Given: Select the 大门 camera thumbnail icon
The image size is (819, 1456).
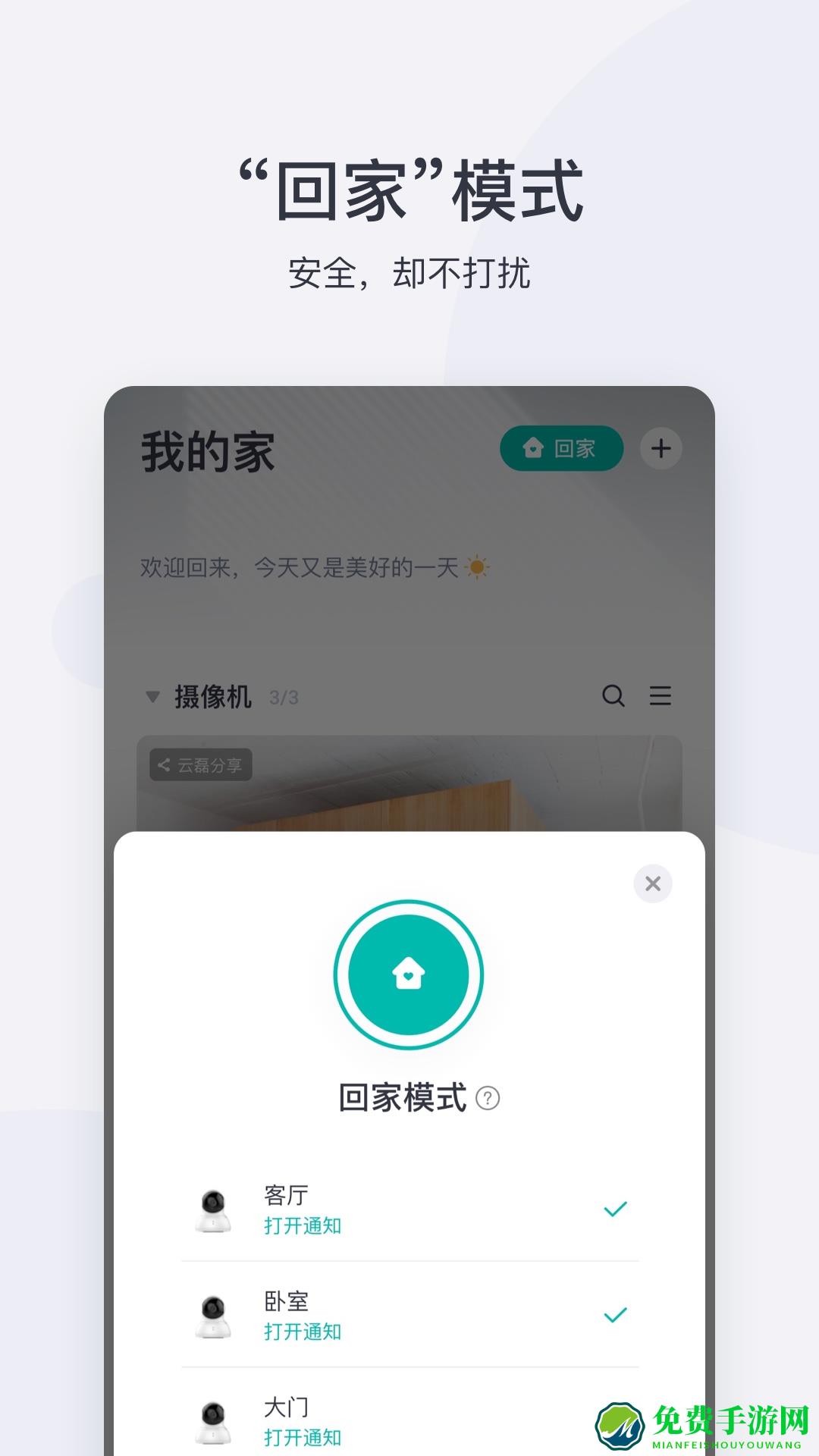Looking at the screenshot, I should click(x=214, y=1421).
